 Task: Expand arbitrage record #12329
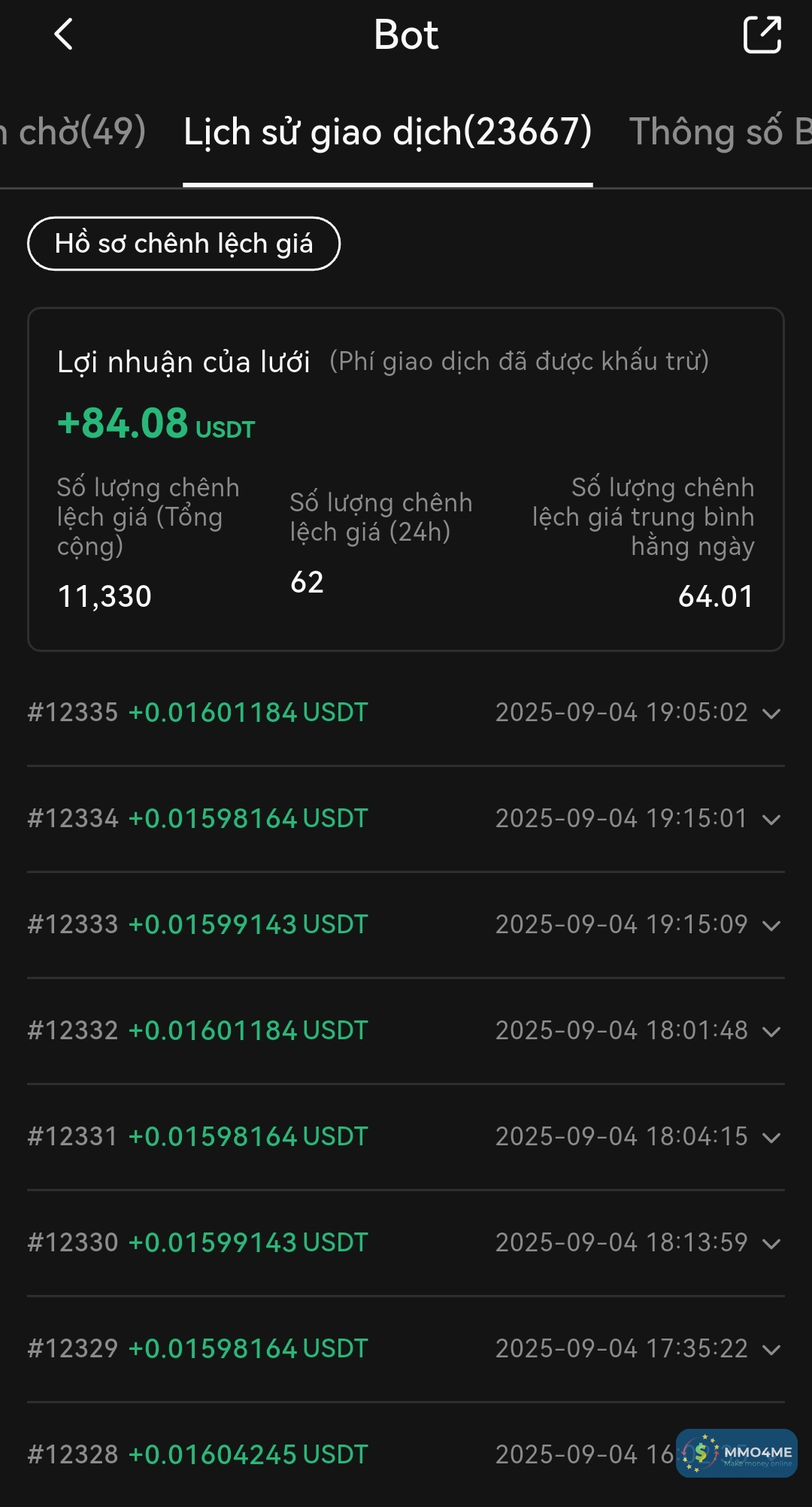pyautogui.click(x=771, y=1349)
